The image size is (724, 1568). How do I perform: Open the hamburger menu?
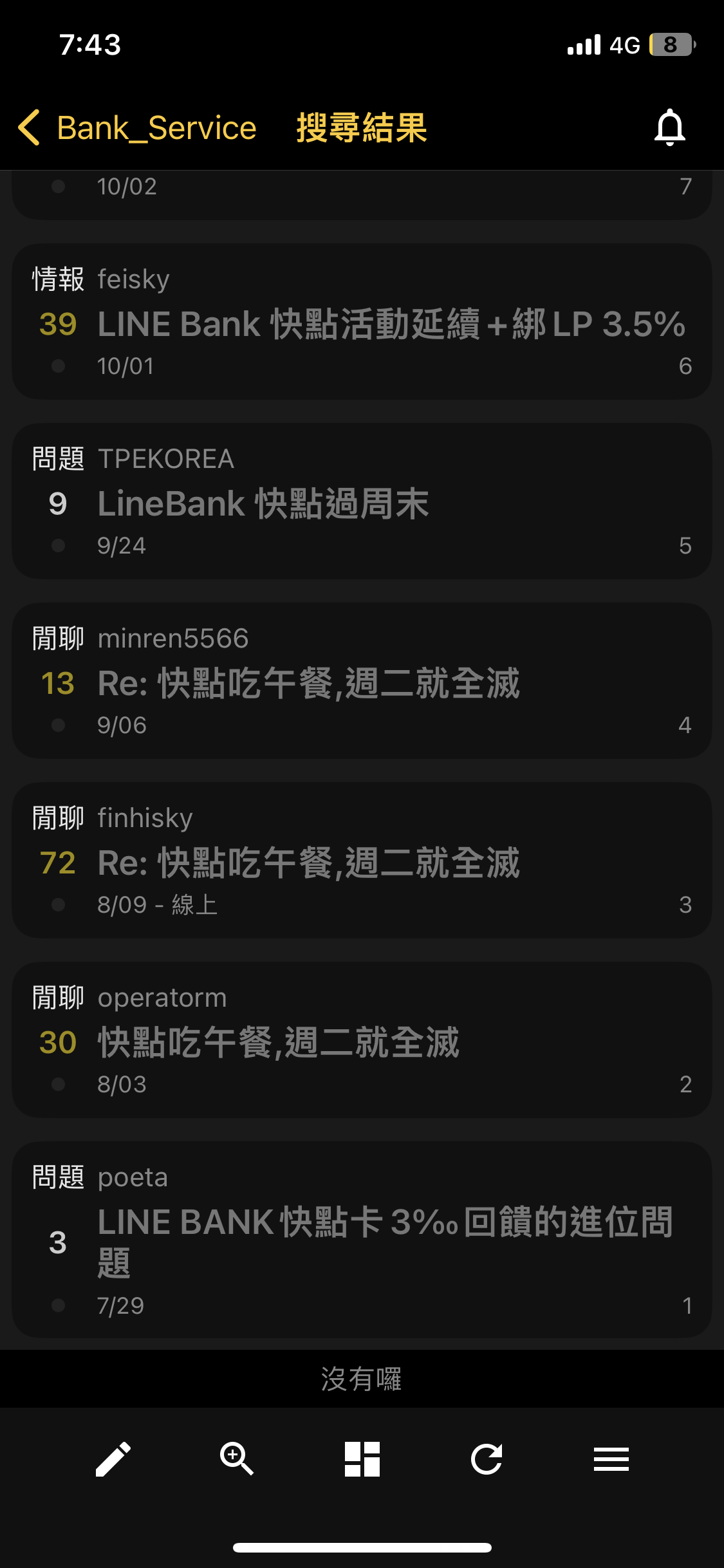(611, 1459)
